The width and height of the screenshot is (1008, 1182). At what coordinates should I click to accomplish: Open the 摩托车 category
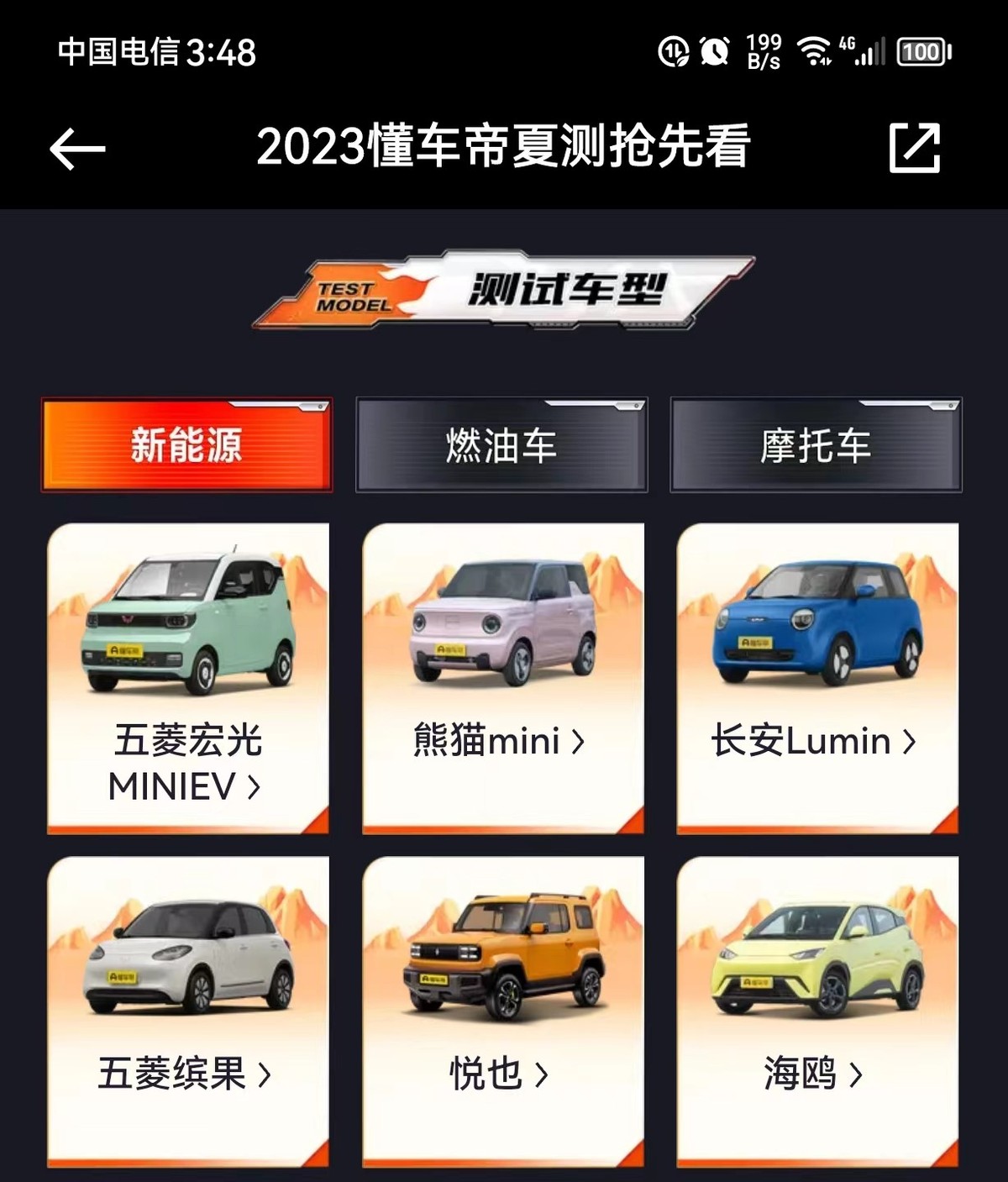tap(816, 445)
